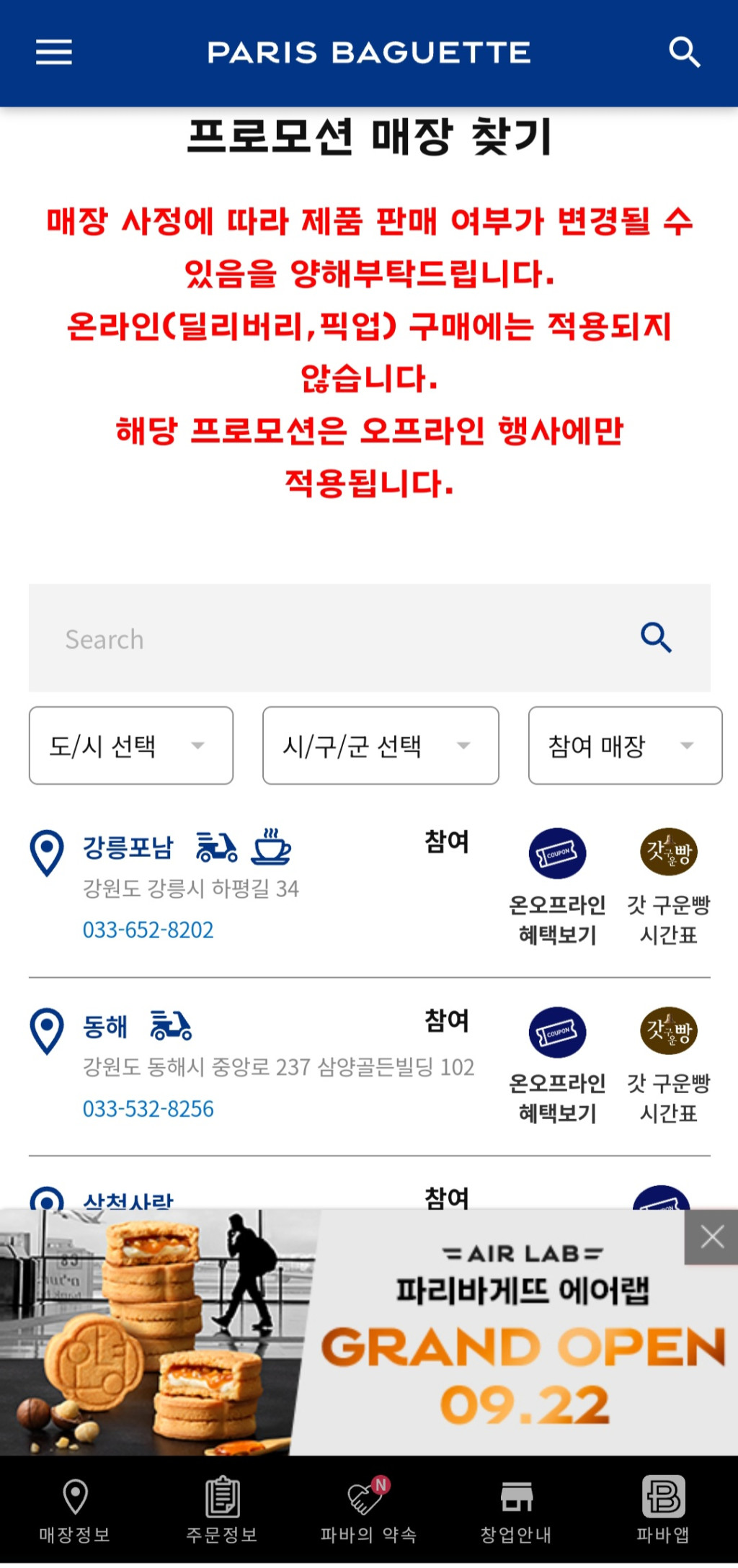Open the hamburger drawer menu
738x1568 pixels.
[54, 52]
